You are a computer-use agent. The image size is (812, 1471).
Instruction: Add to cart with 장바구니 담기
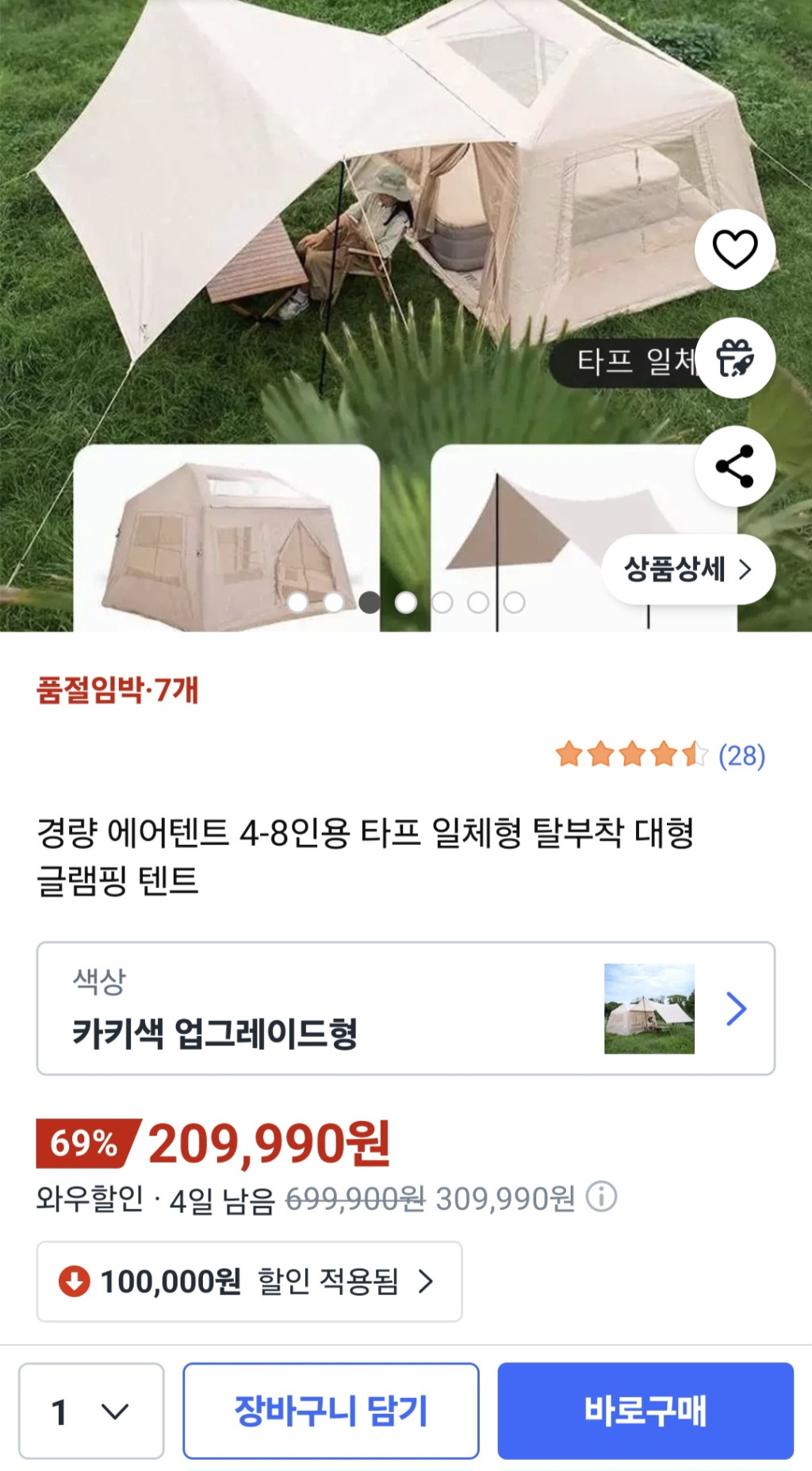(x=331, y=1411)
